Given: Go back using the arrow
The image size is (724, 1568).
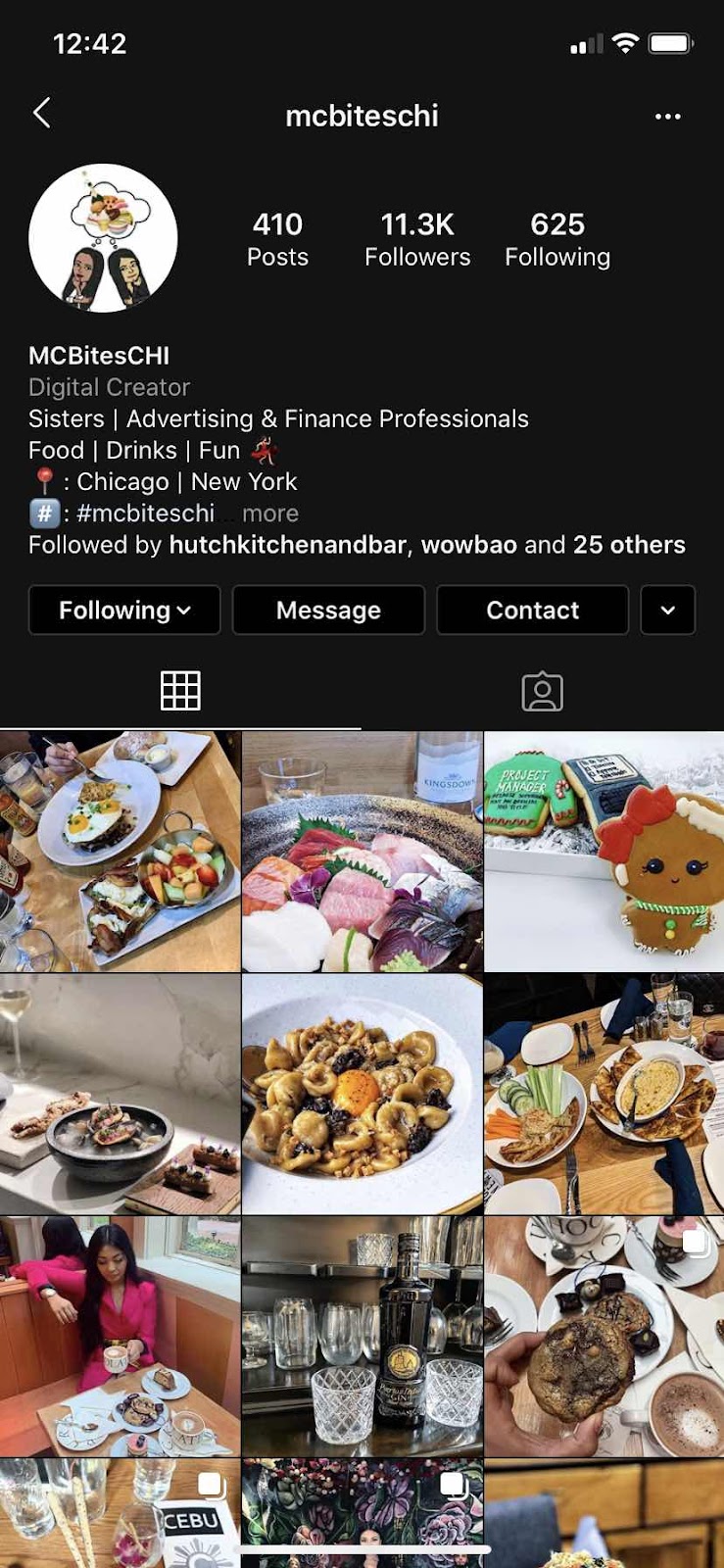Looking at the screenshot, I should (41, 114).
